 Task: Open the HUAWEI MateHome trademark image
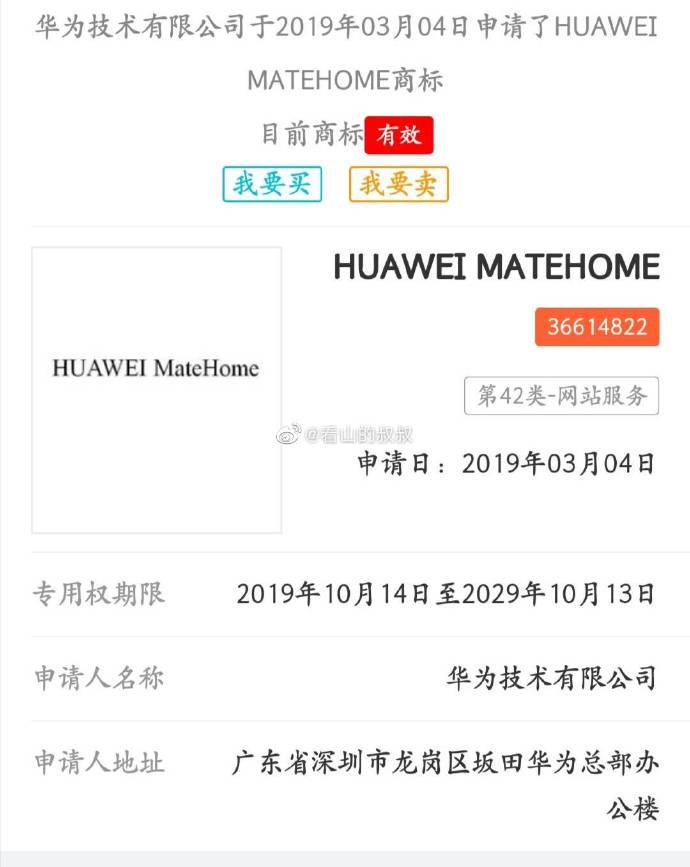156,390
